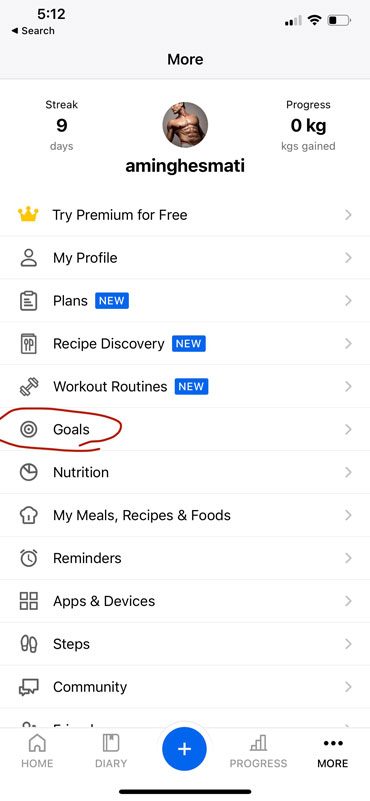Switch to the Progress tab
This screenshot has width=370, height=801.
tap(258, 751)
